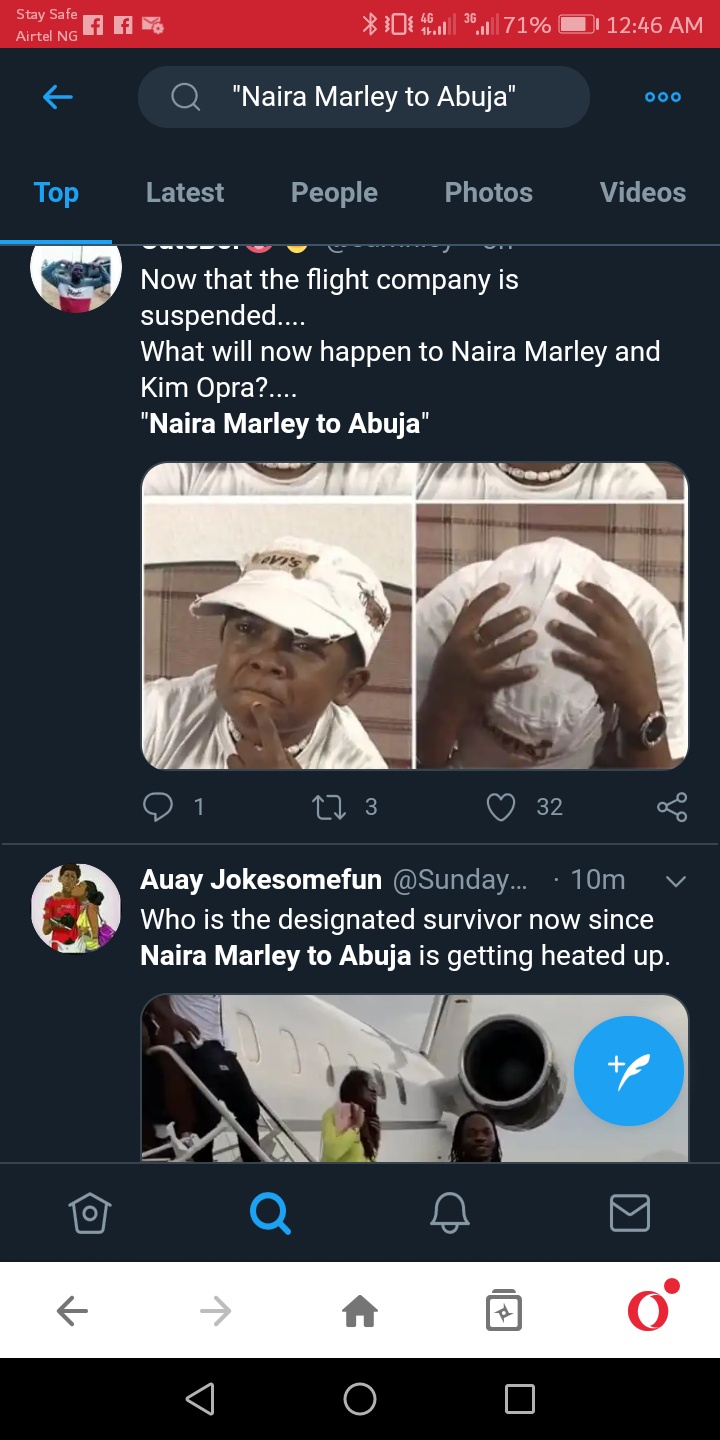Compose a new tweet

pyautogui.click(x=629, y=1071)
